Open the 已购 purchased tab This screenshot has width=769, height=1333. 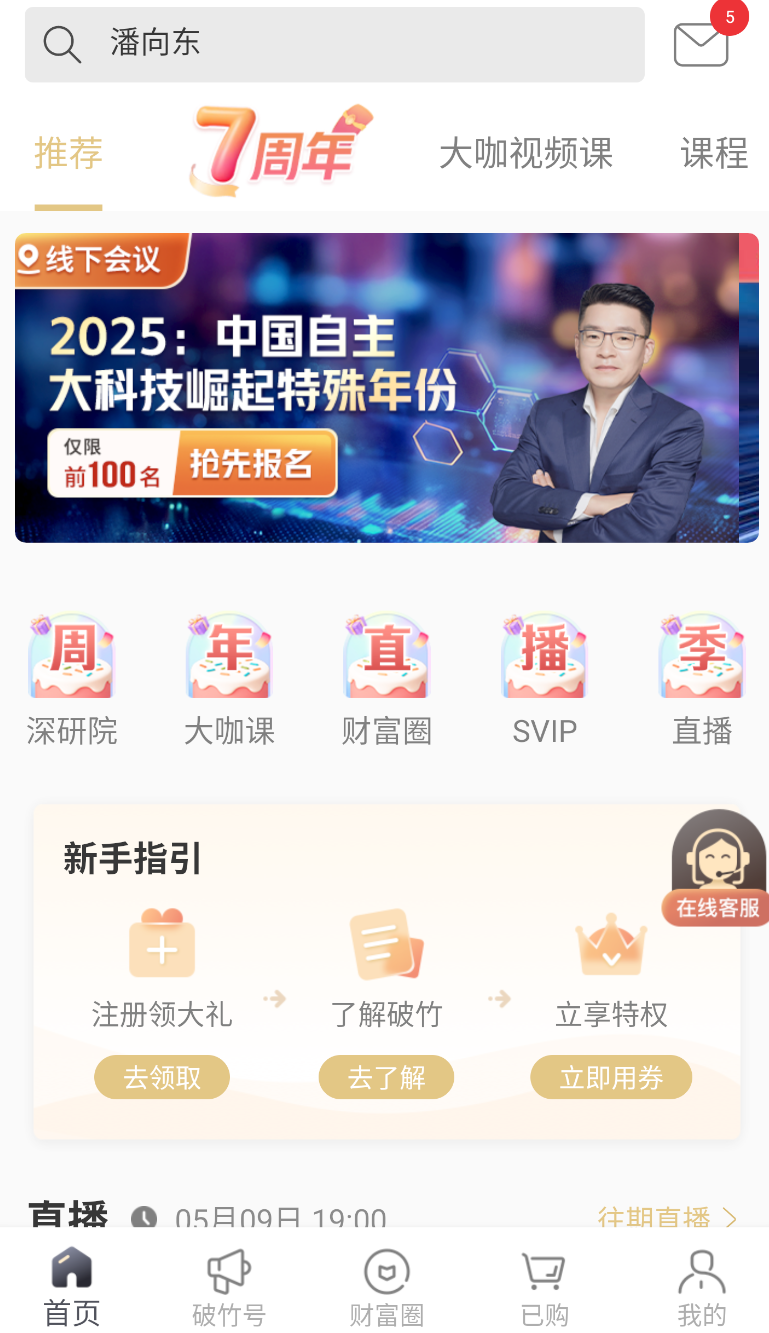[x=544, y=1288]
